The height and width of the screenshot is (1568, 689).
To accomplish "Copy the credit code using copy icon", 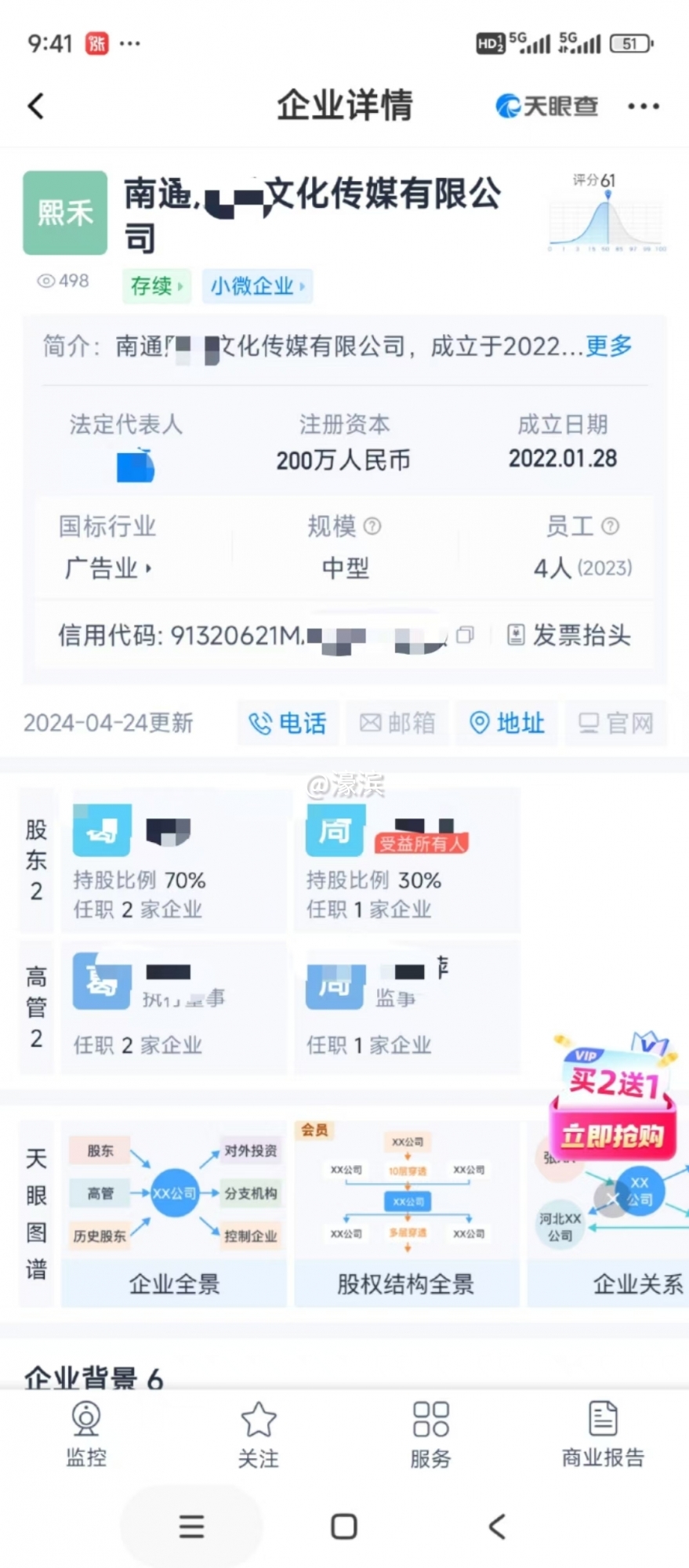I will pos(466,636).
